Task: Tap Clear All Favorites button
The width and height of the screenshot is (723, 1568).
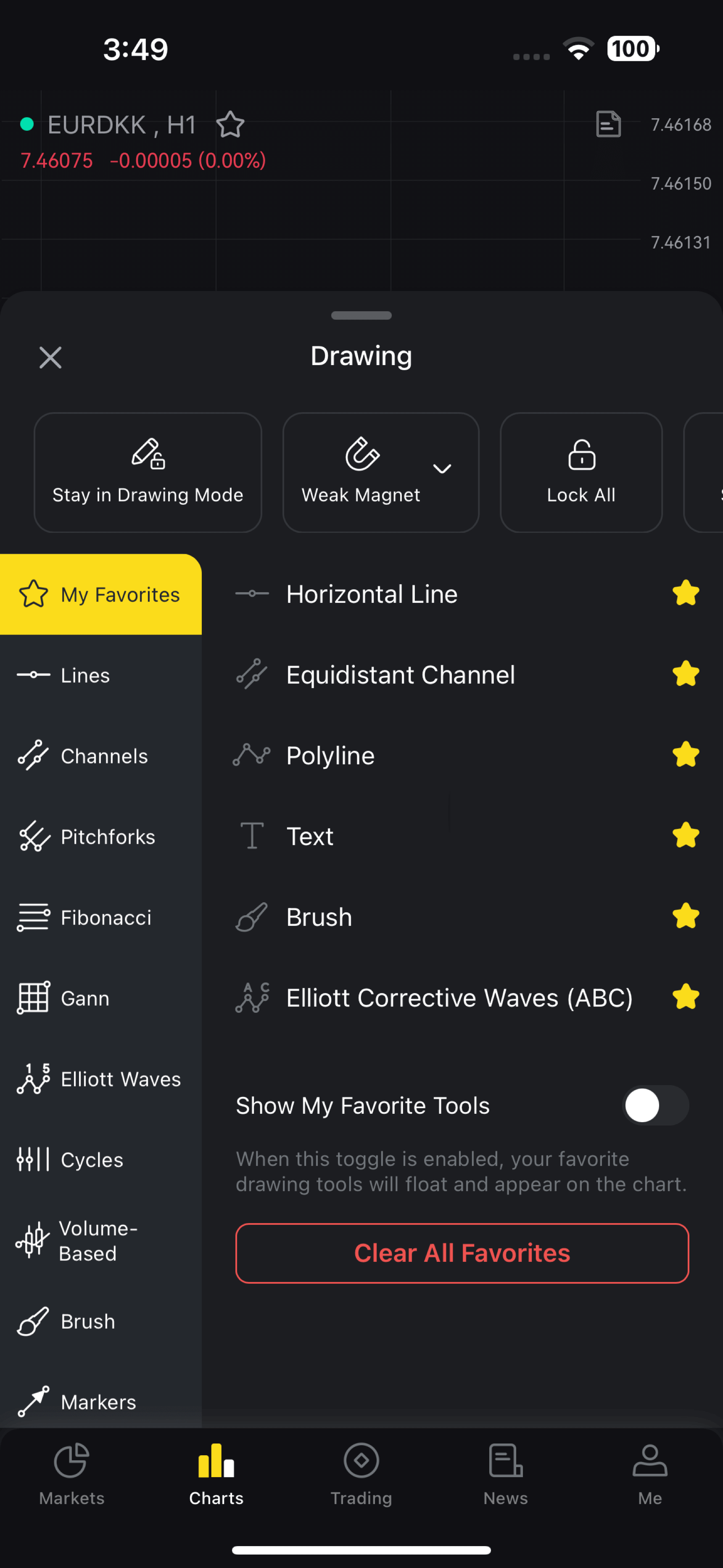Action: pos(462,1253)
